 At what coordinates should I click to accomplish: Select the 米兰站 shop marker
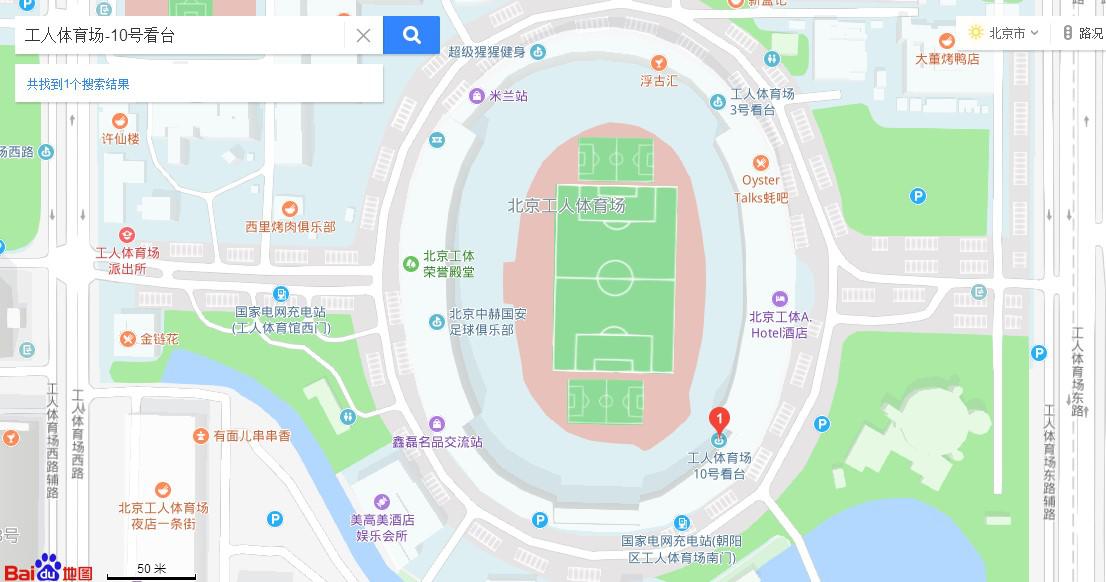pyautogui.click(x=476, y=96)
